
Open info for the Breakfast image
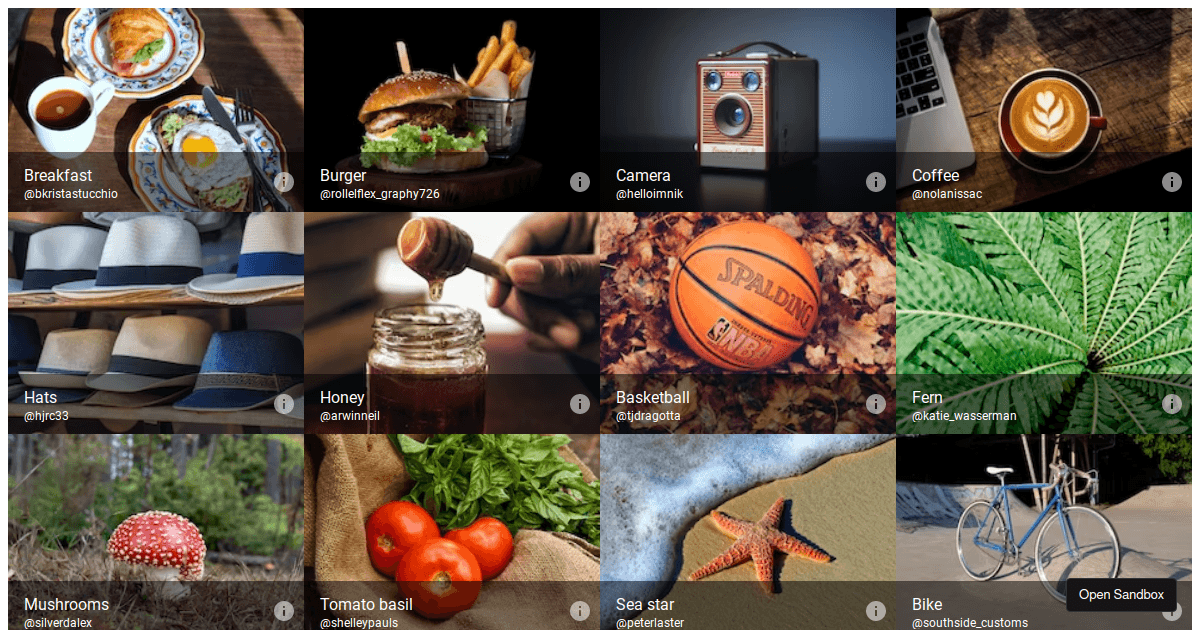point(284,182)
